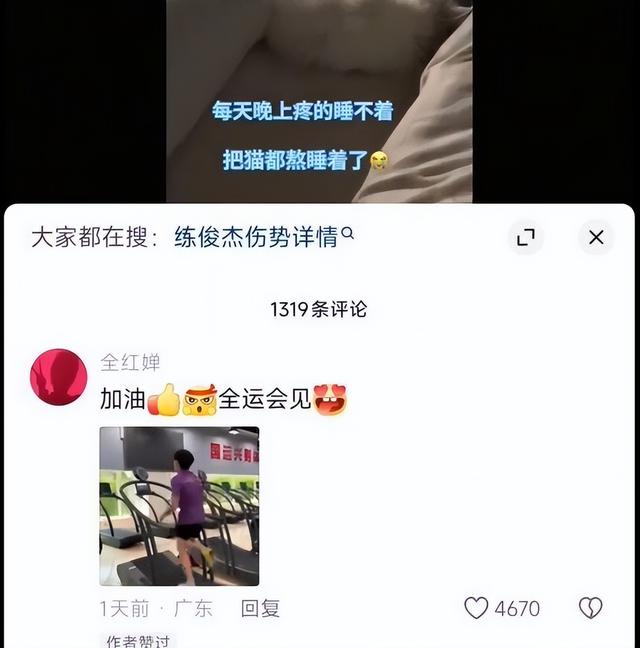Expand comments panel to full screen

(x=525, y=237)
